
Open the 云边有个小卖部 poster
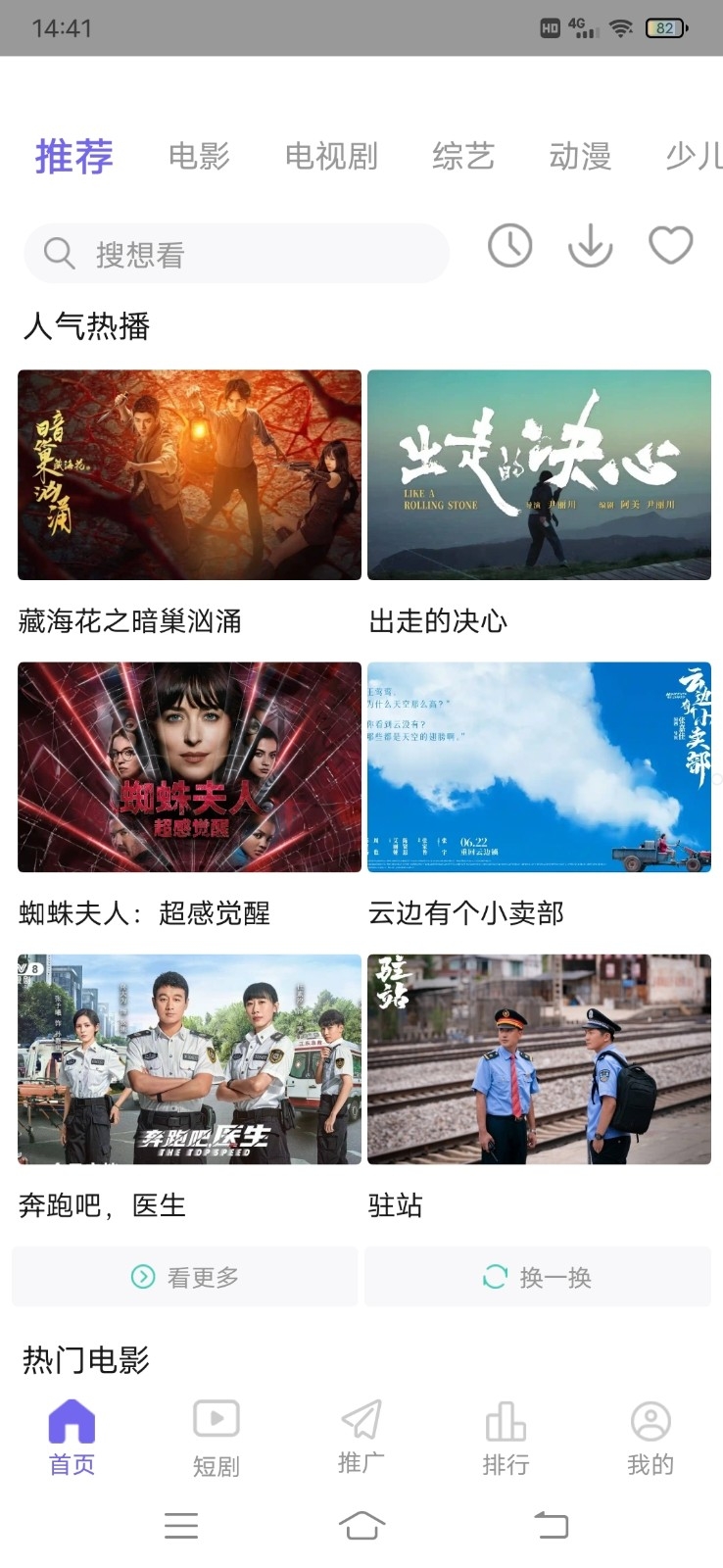tap(539, 766)
